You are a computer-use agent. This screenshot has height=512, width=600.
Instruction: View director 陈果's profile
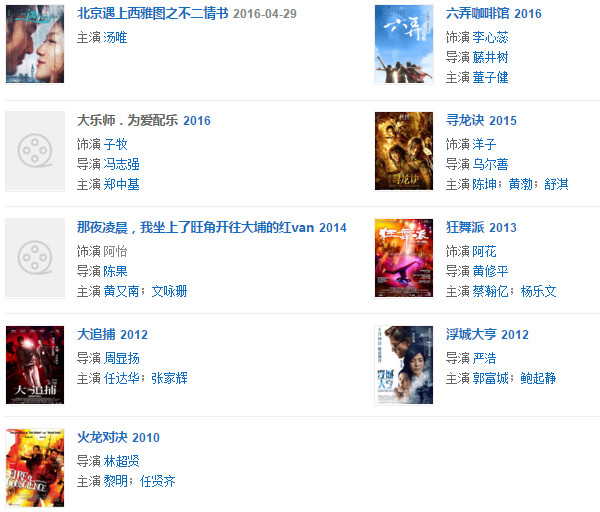[116, 271]
